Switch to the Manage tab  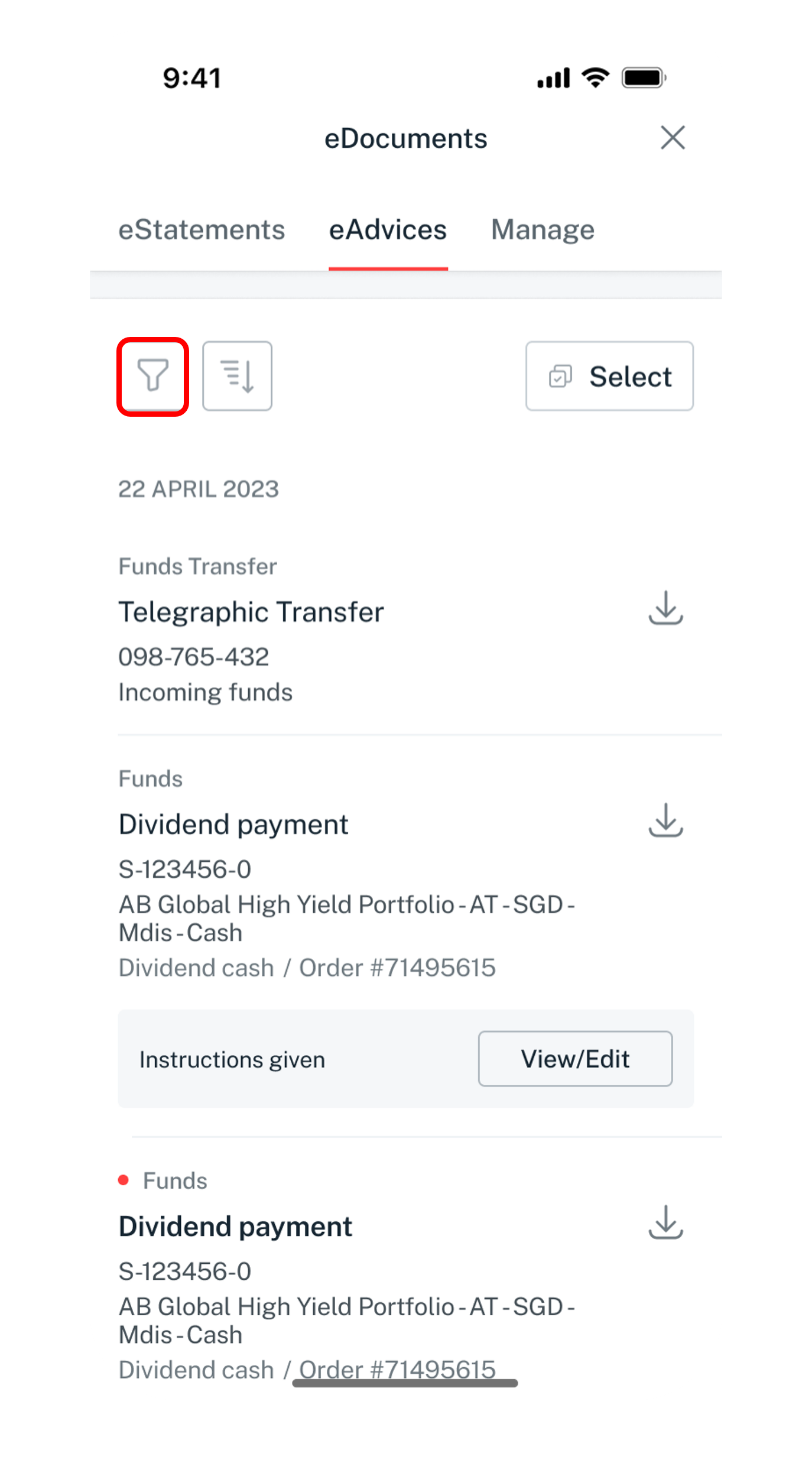[542, 230]
